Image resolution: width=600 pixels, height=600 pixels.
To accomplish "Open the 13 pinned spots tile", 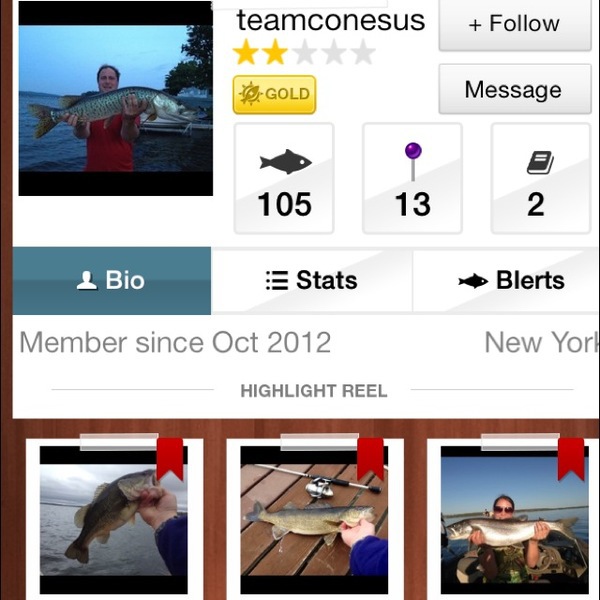I will 412,178.
